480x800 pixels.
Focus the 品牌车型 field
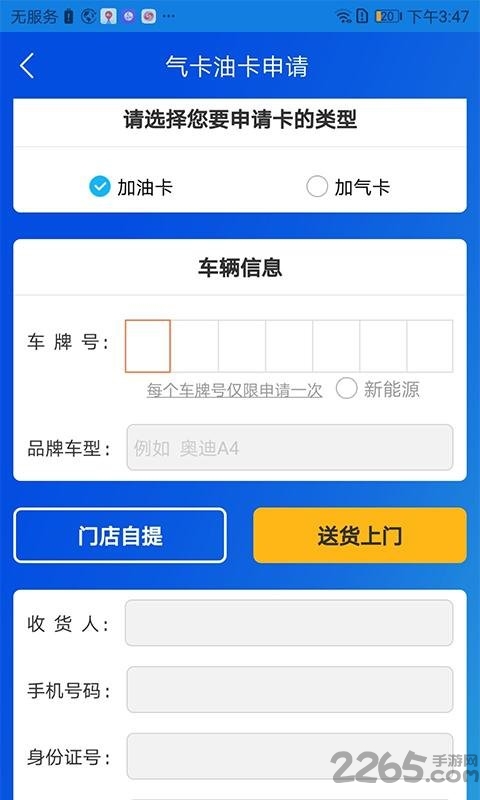(x=290, y=447)
